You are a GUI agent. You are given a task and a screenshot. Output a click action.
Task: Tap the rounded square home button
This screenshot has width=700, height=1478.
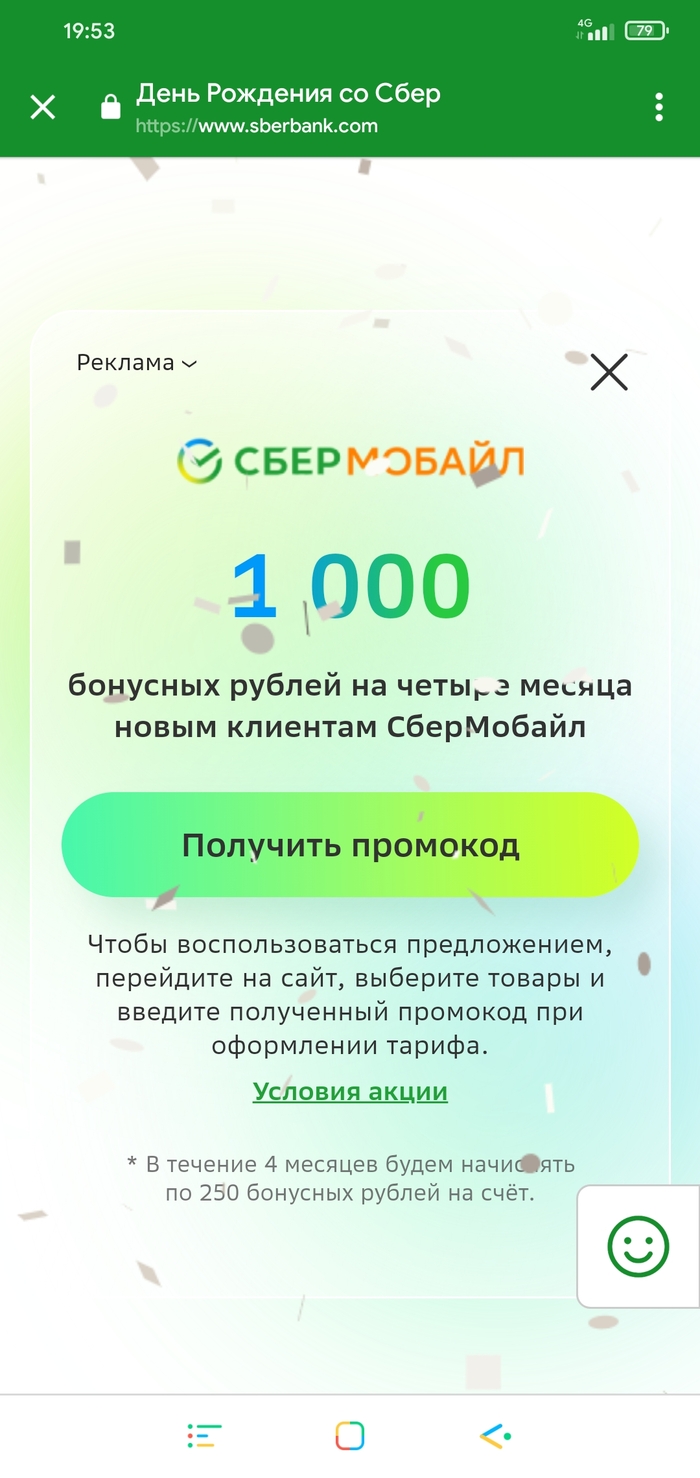click(x=350, y=1436)
